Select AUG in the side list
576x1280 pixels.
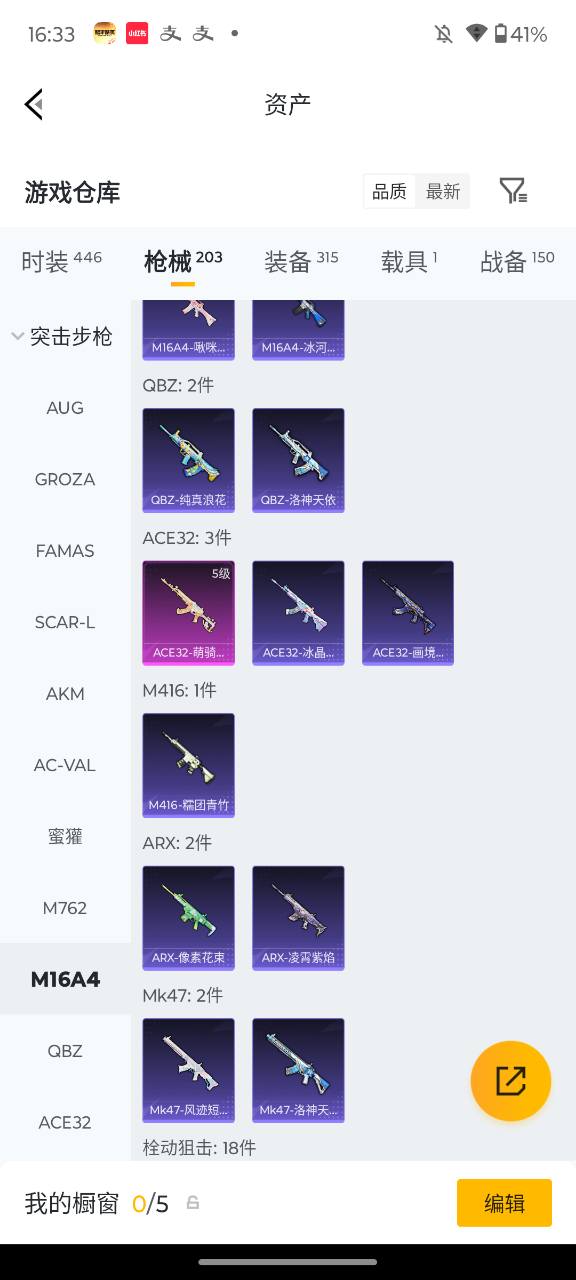click(x=65, y=408)
